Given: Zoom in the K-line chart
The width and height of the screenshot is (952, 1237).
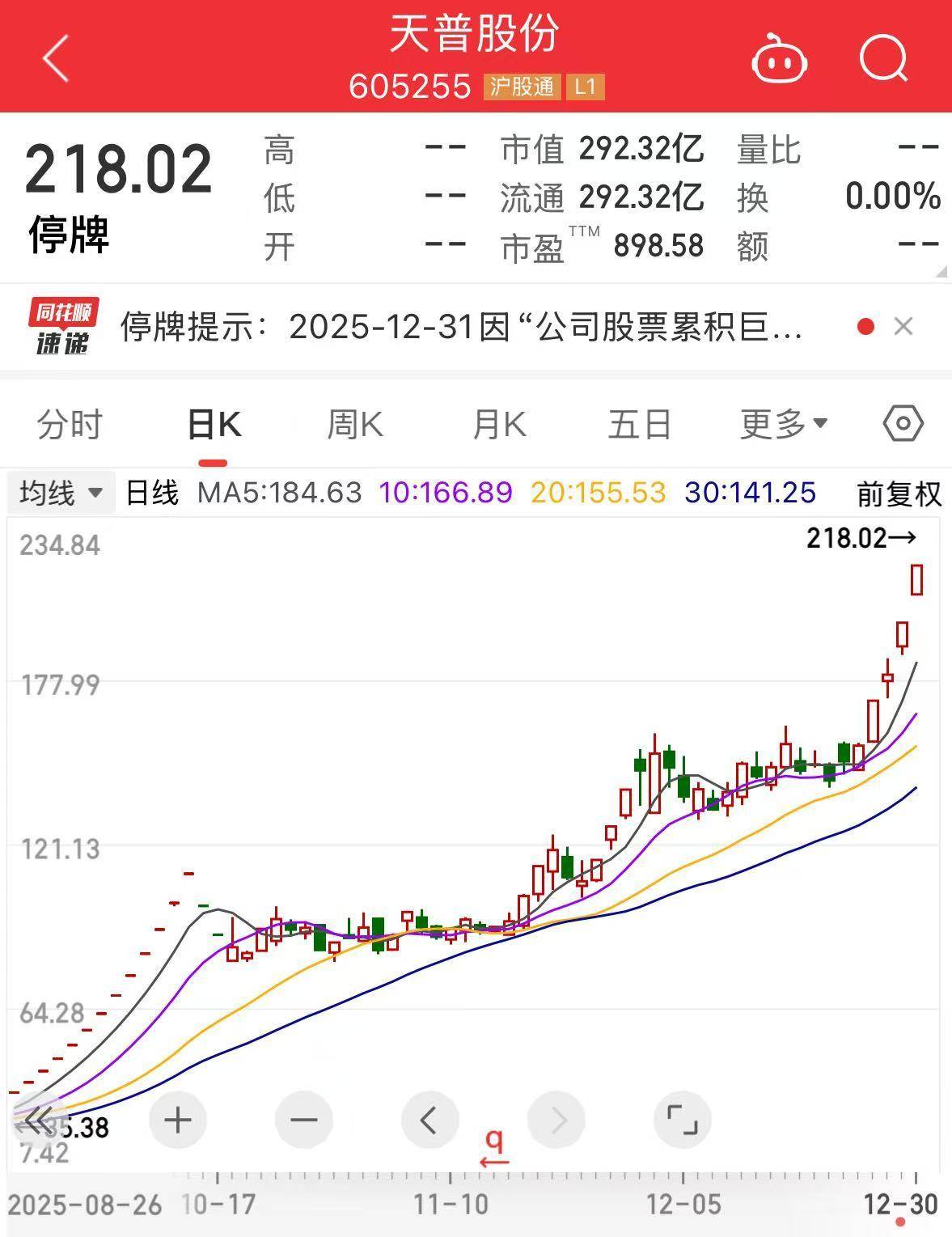Looking at the screenshot, I should click(178, 1121).
